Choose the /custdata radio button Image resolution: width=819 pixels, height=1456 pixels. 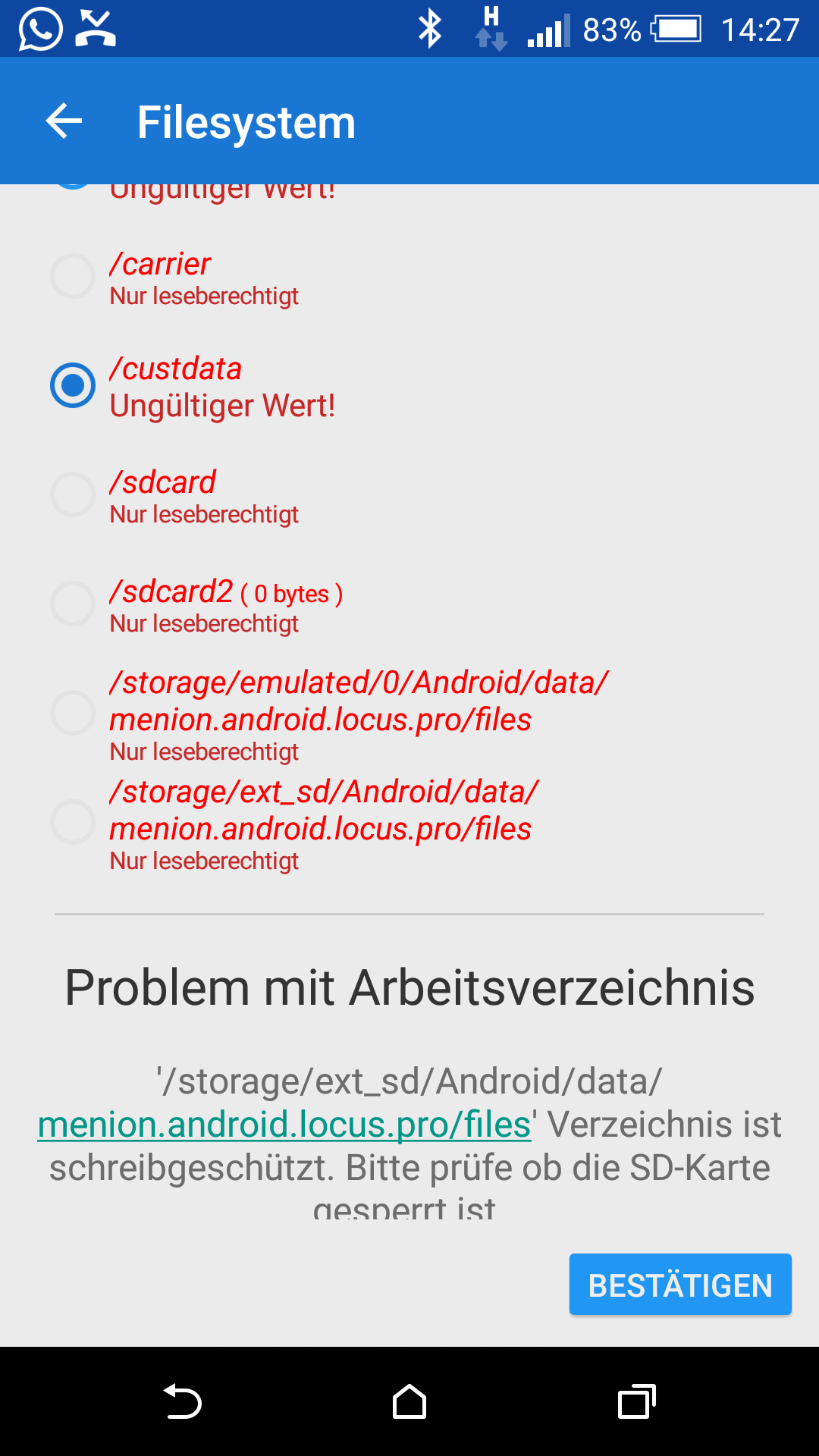point(73,385)
